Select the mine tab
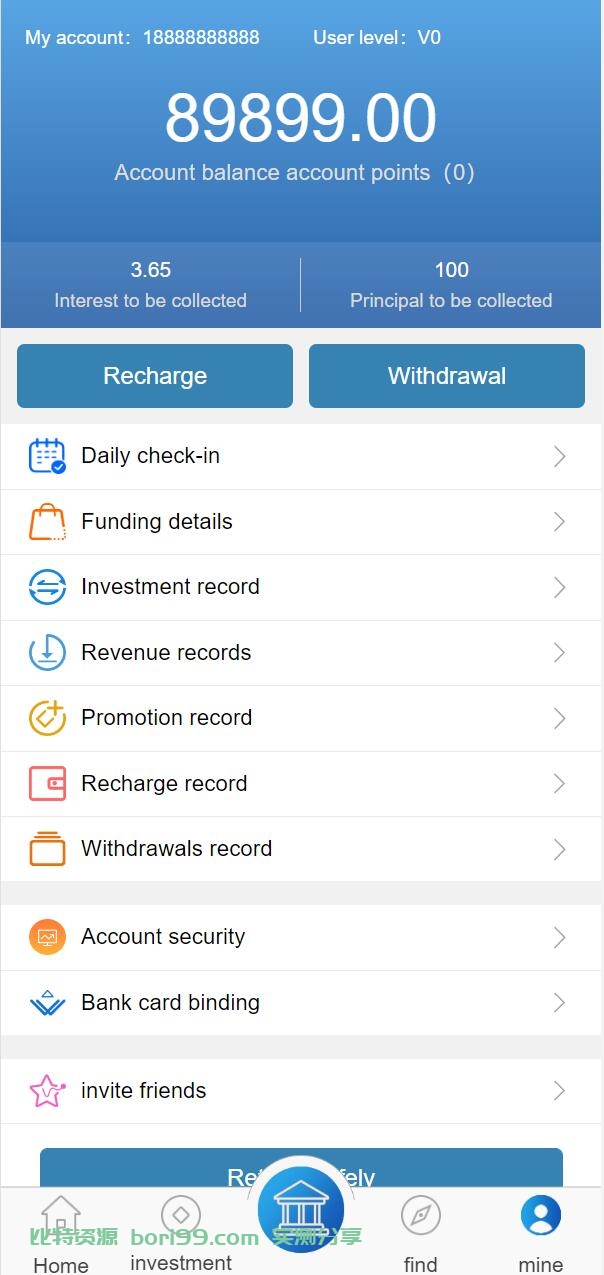Viewport: 604px width, 1275px height. point(541,1235)
